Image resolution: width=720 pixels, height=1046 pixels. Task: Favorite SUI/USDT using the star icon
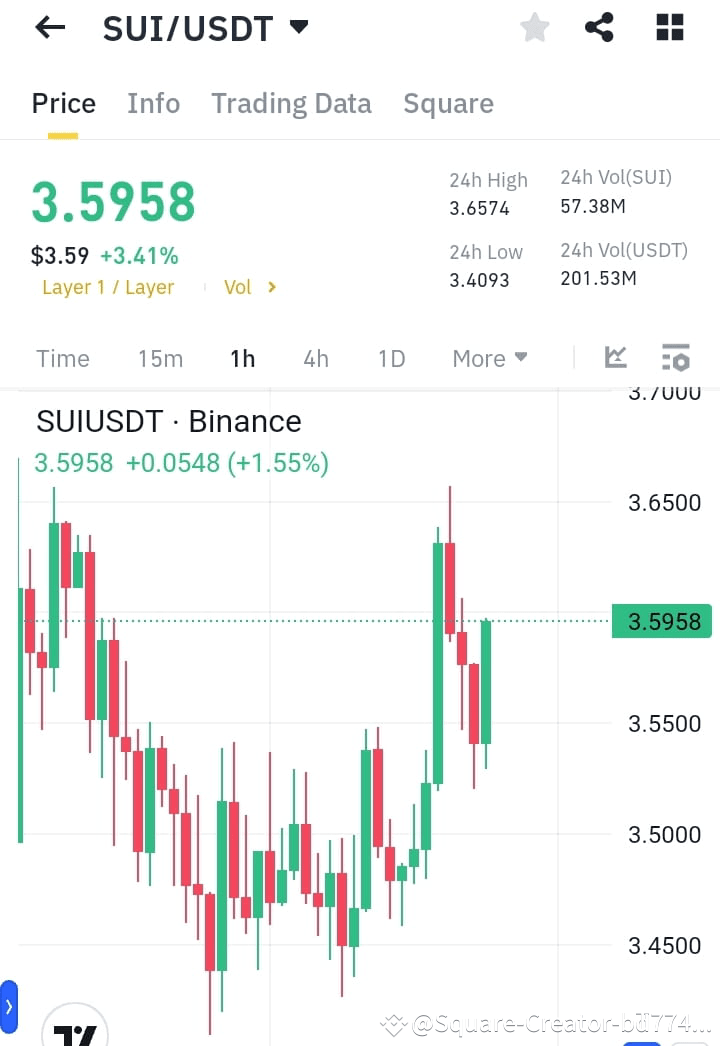534,27
